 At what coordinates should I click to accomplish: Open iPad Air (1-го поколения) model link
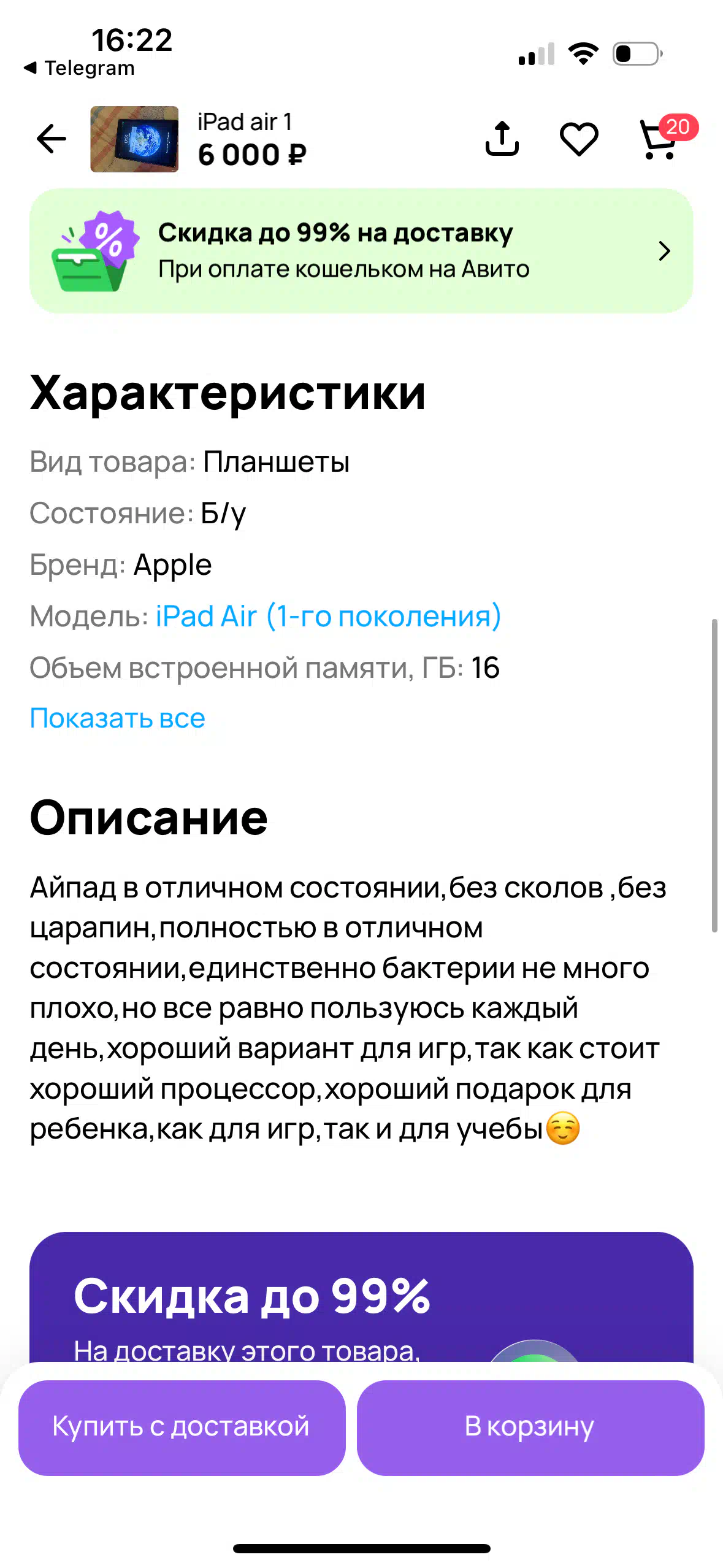coord(328,616)
